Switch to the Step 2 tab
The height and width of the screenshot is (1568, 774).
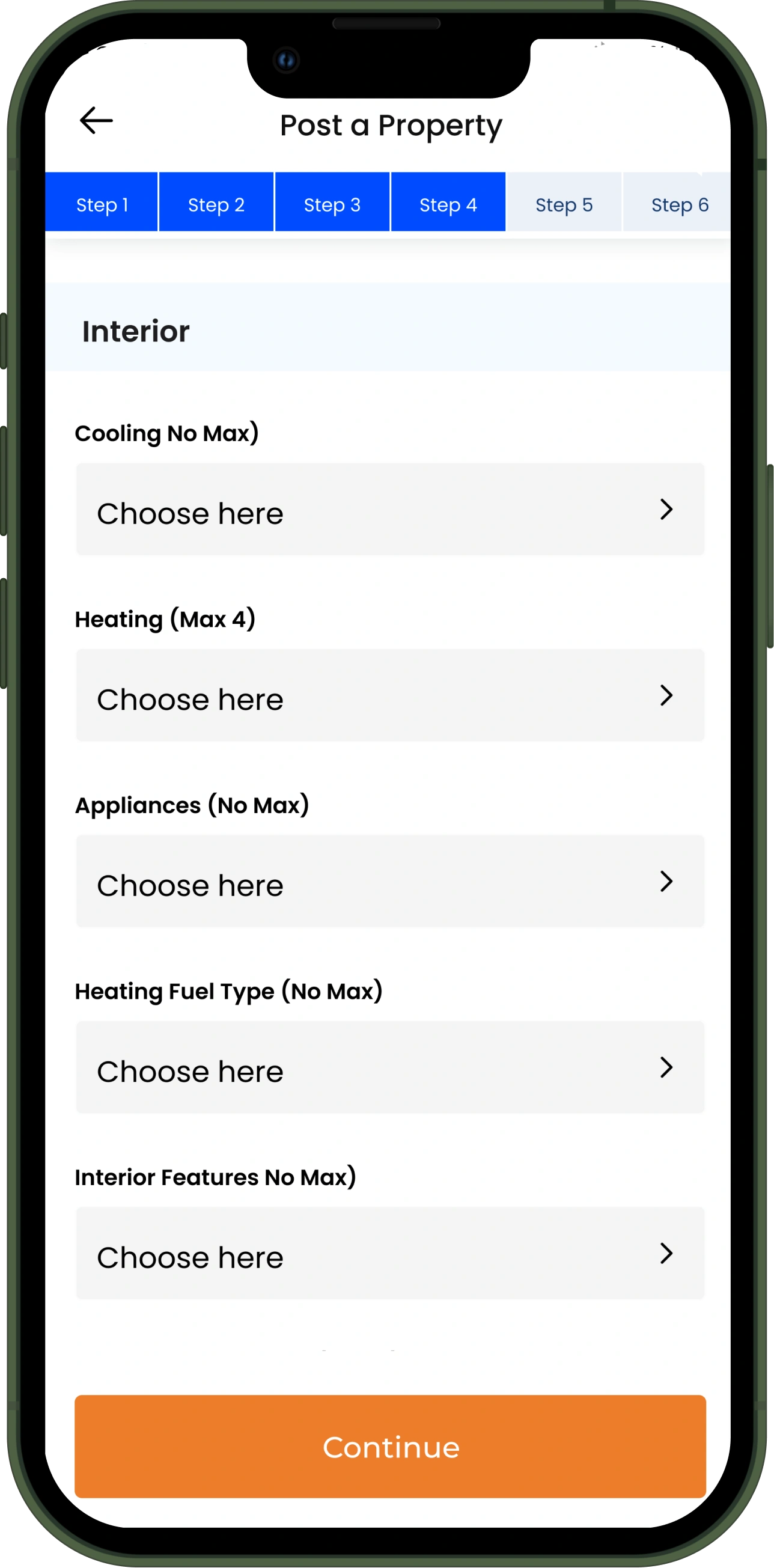point(216,204)
